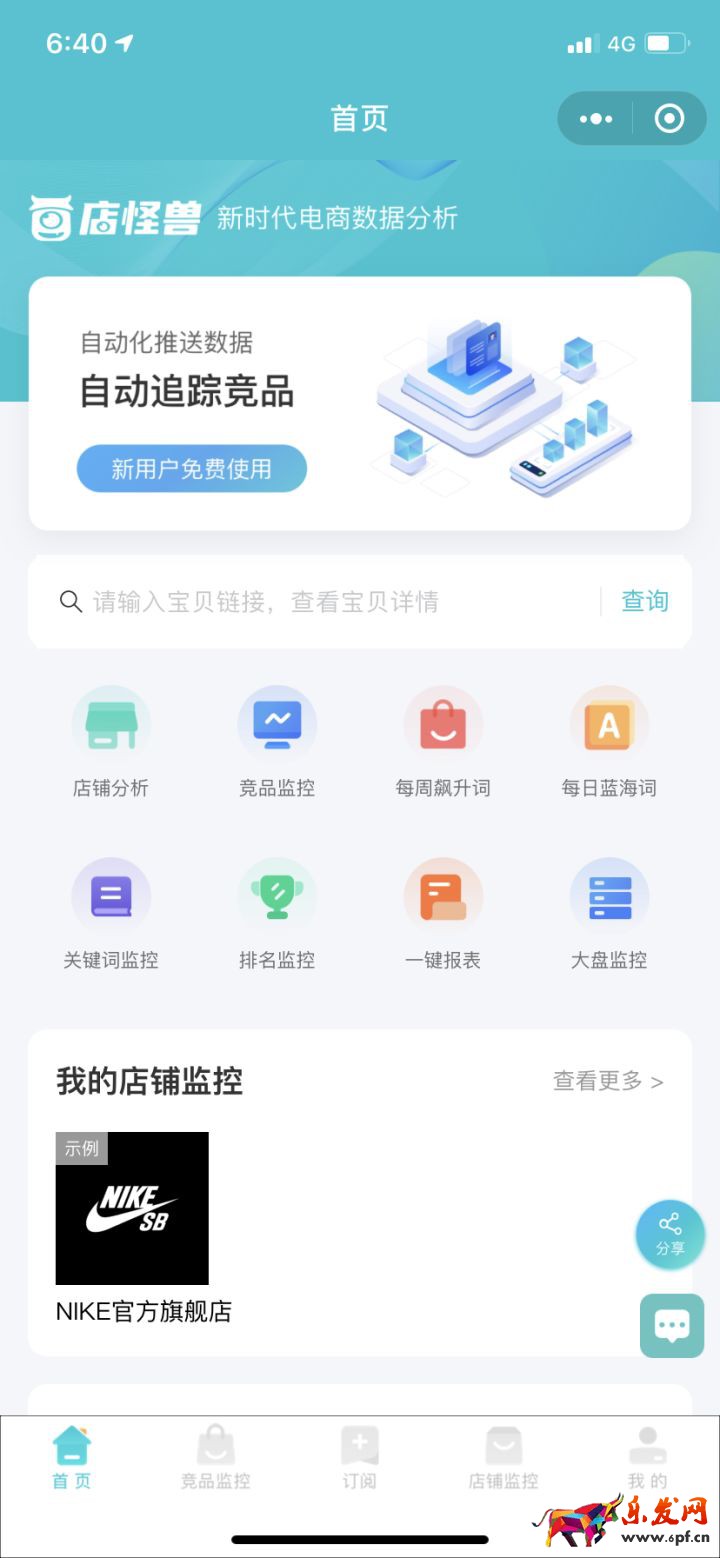Open the customer service chat bubble
Image resolution: width=720 pixels, height=1558 pixels.
coord(672,1326)
